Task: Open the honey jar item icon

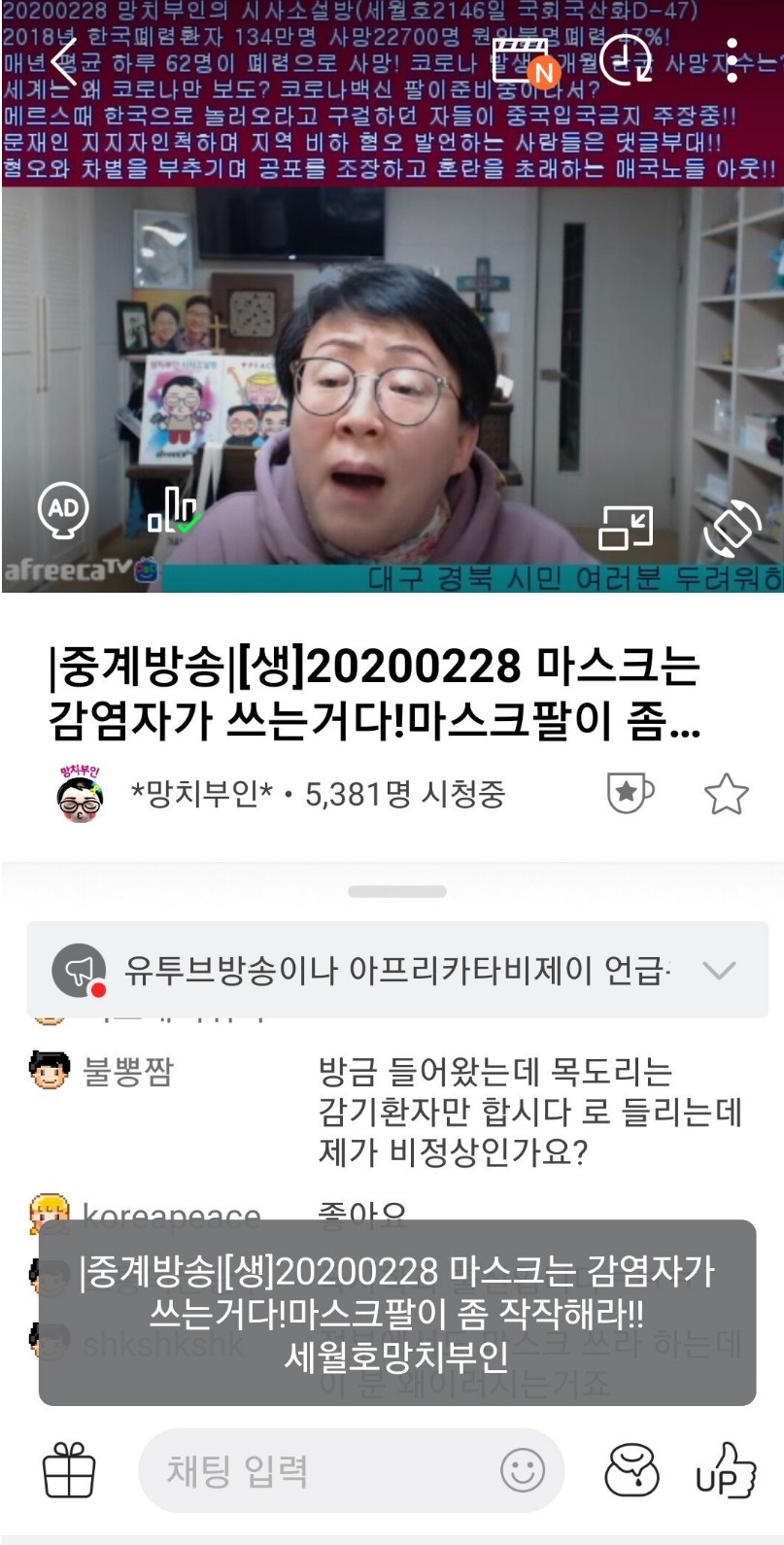Action: (x=631, y=1469)
